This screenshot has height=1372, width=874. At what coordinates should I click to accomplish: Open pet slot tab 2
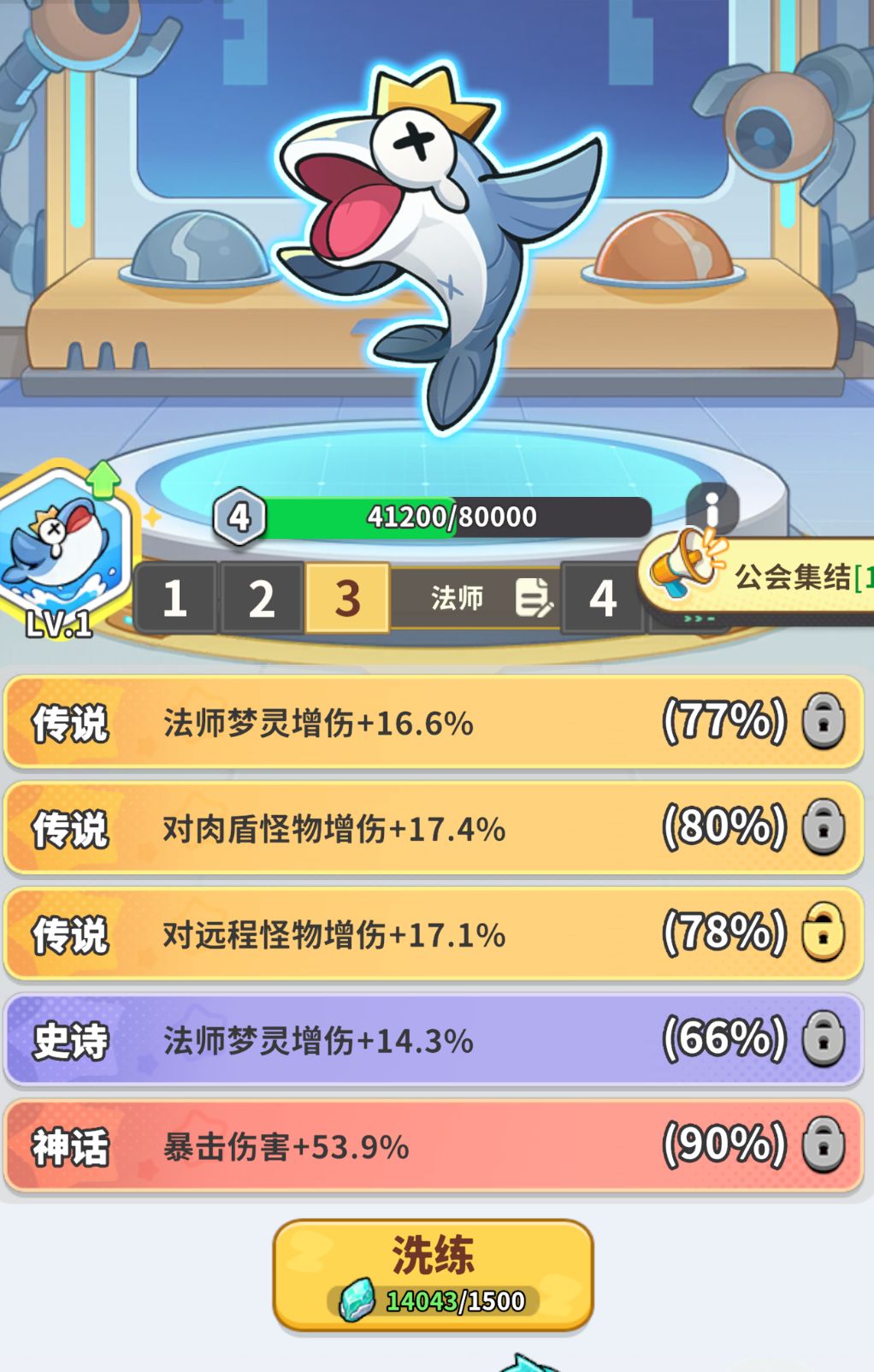[261, 599]
